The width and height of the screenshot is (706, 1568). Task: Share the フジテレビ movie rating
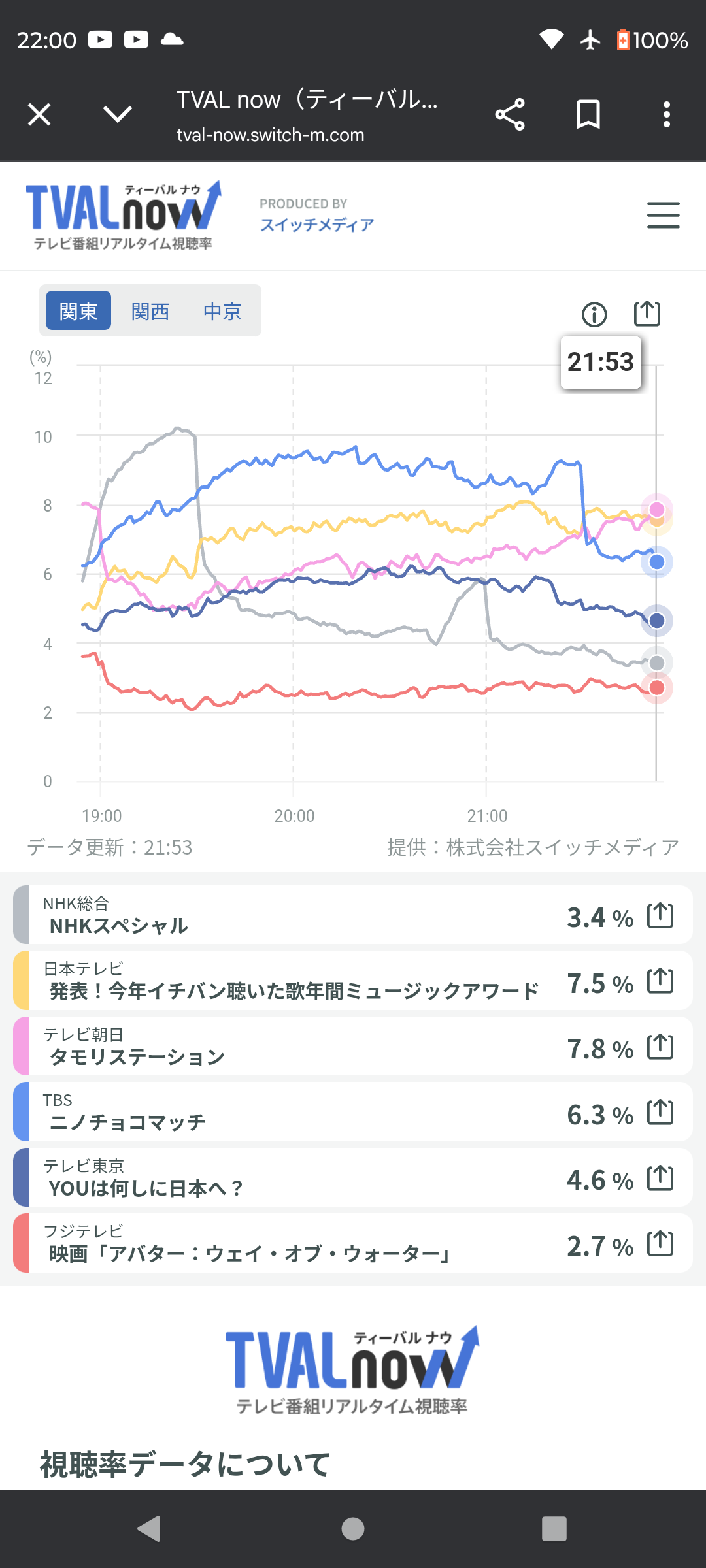660,1243
